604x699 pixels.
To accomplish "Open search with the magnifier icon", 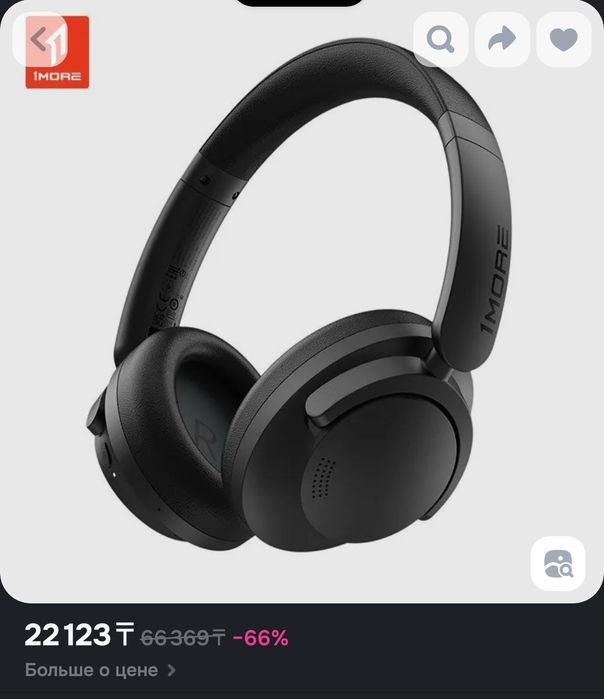I will (441, 40).
